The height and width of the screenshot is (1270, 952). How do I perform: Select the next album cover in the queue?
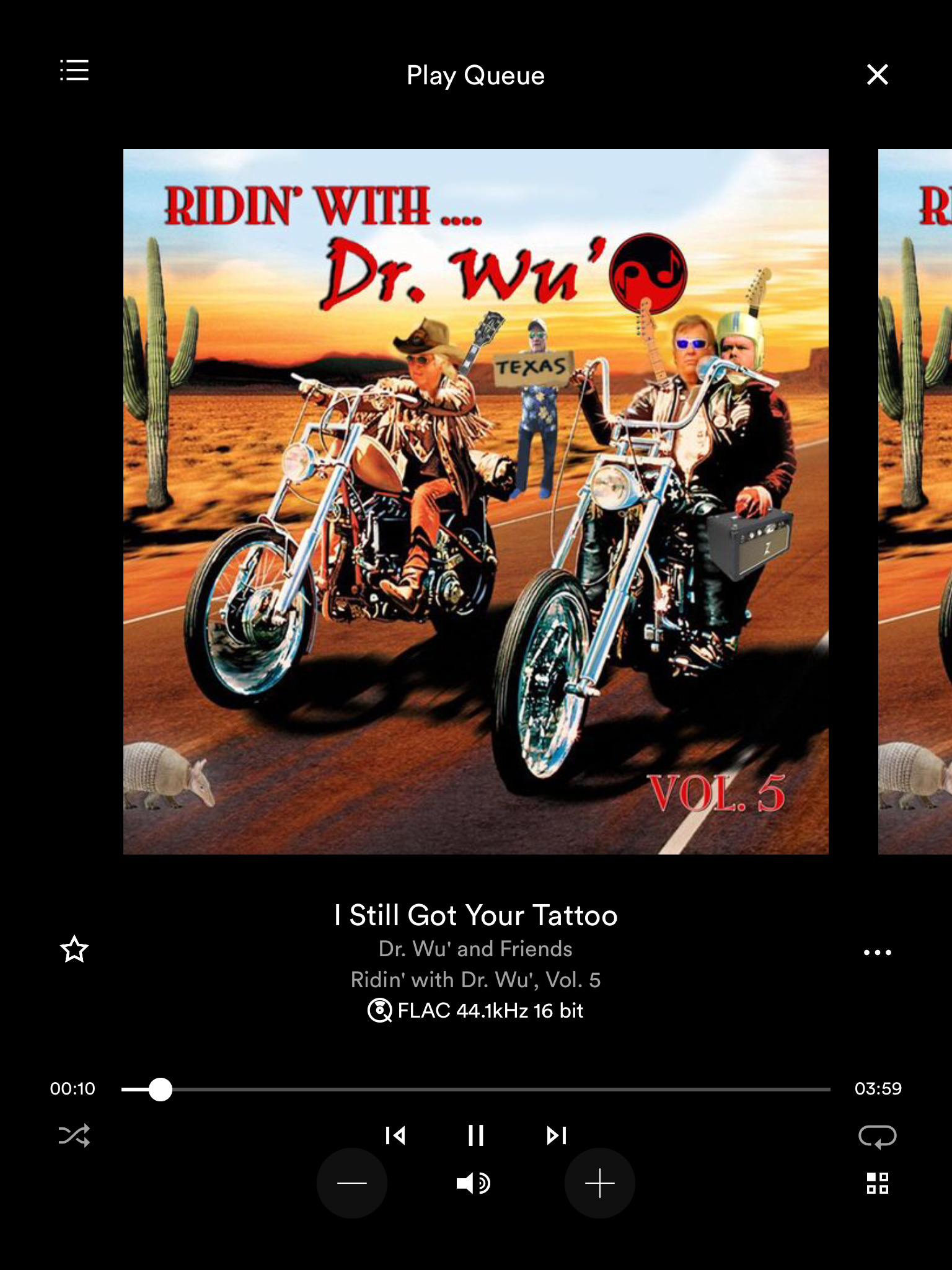point(915,501)
